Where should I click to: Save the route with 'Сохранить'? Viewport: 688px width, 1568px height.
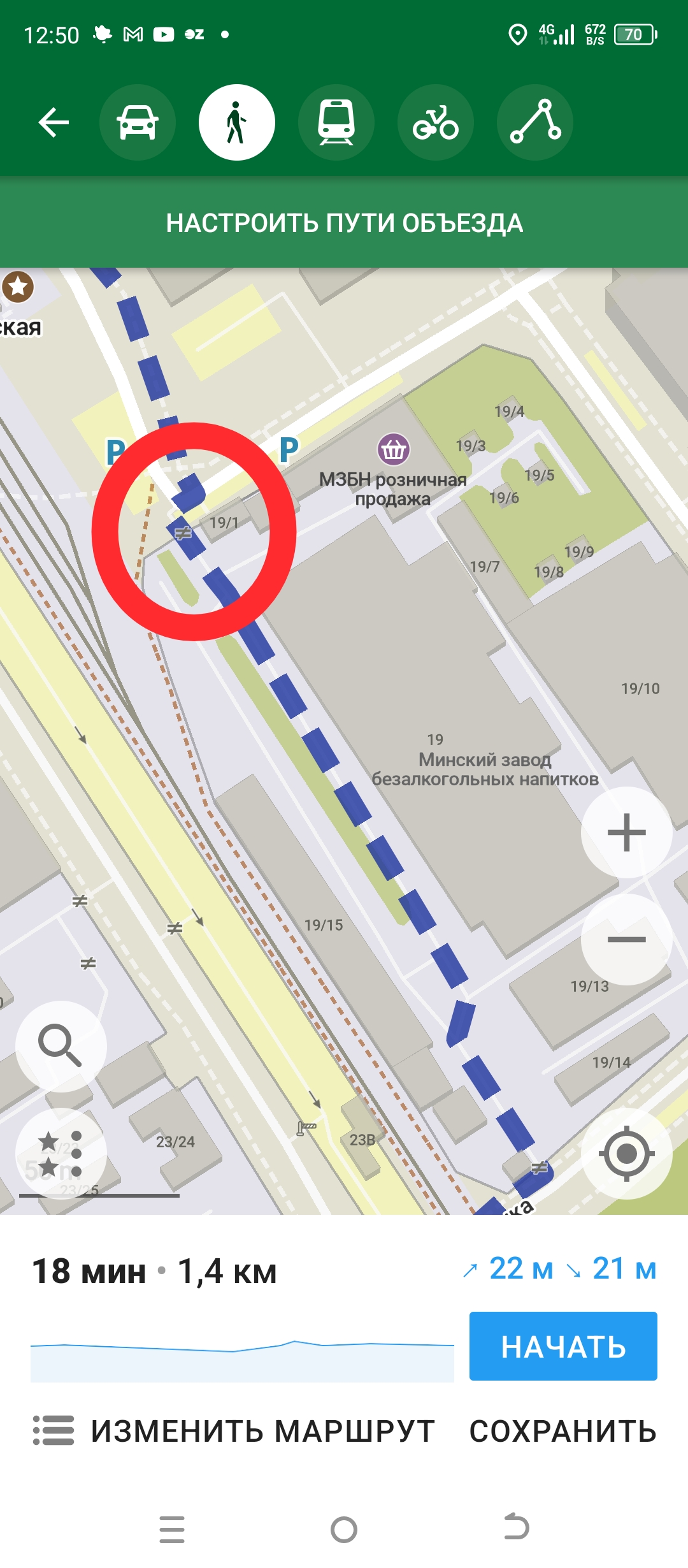[563, 1432]
